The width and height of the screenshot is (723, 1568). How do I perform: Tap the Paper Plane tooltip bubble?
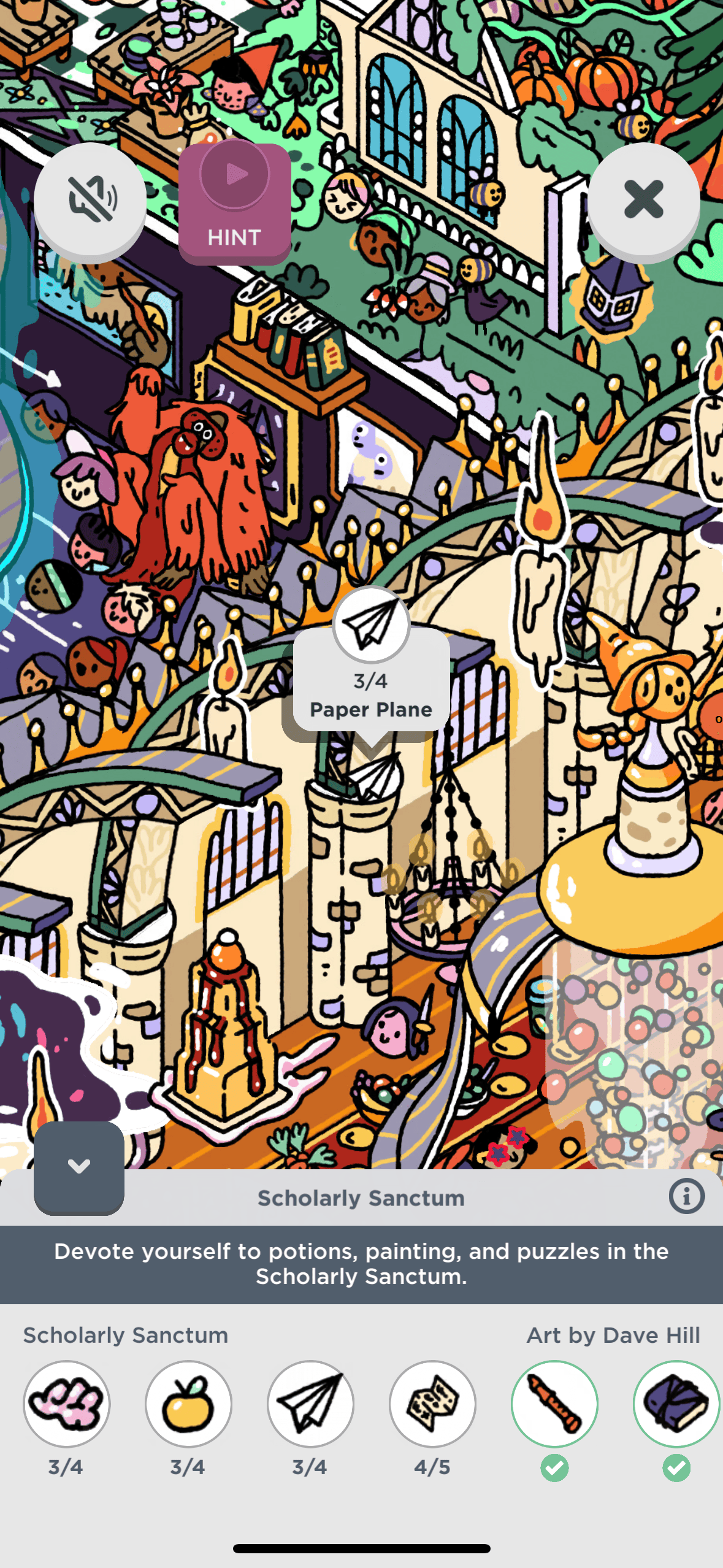tap(371, 681)
